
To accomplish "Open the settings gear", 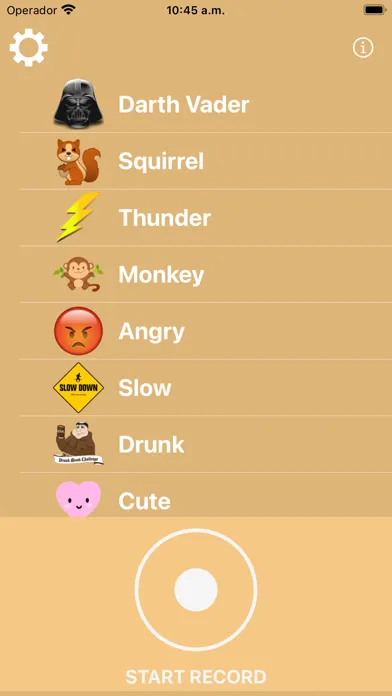I will [x=29, y=47].
